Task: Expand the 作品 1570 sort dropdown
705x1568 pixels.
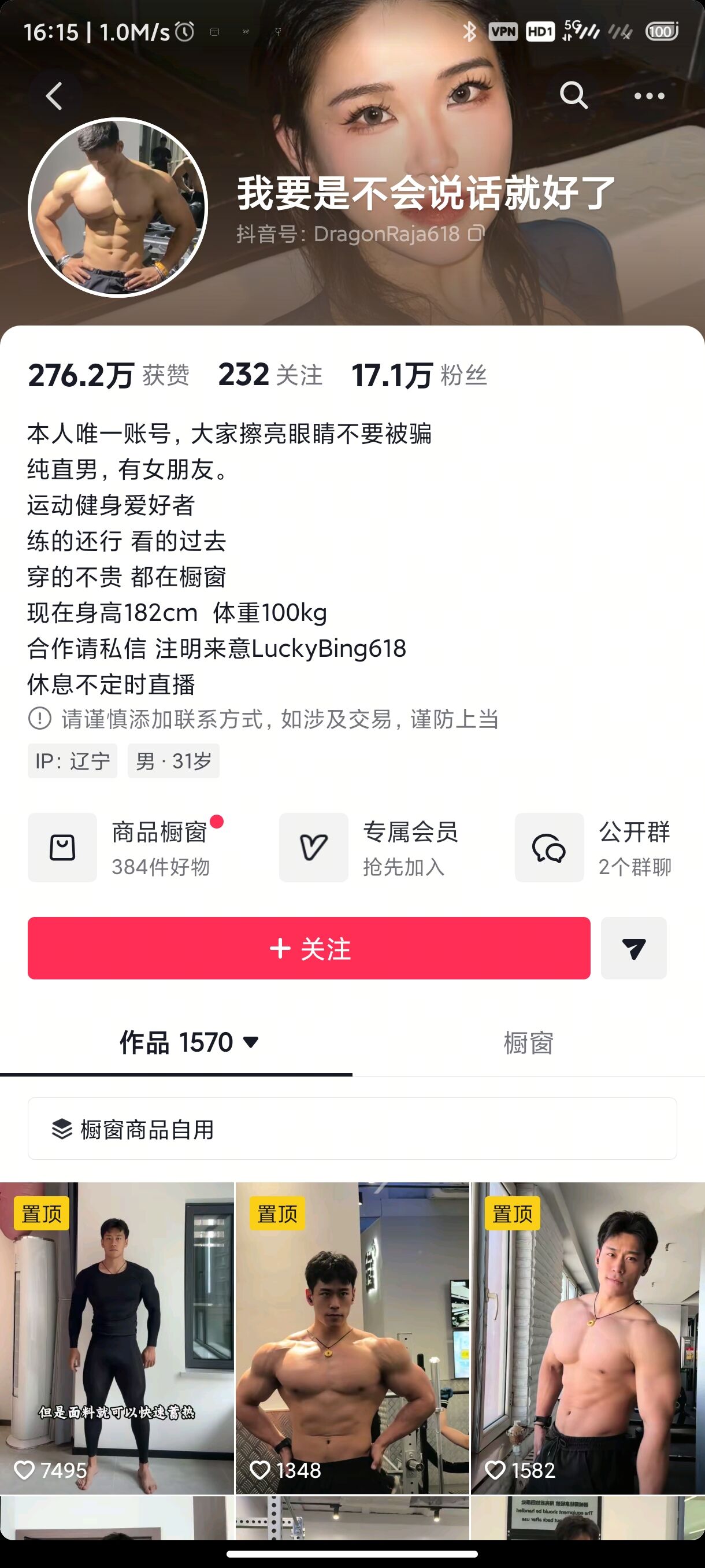Action: pyautogui.click(x=250, y=1042)
